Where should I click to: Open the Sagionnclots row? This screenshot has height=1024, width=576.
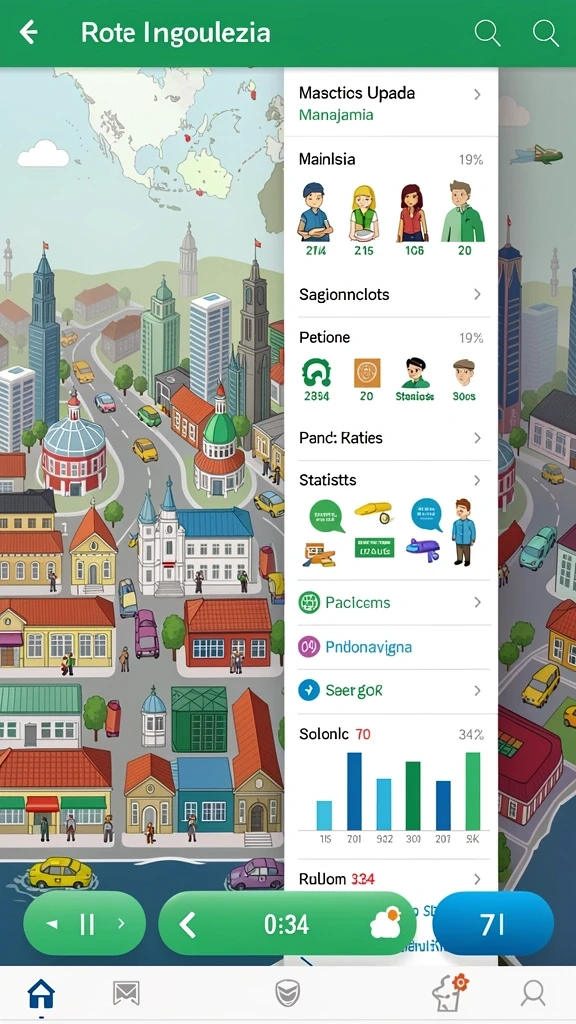click(x=391, y=295)
